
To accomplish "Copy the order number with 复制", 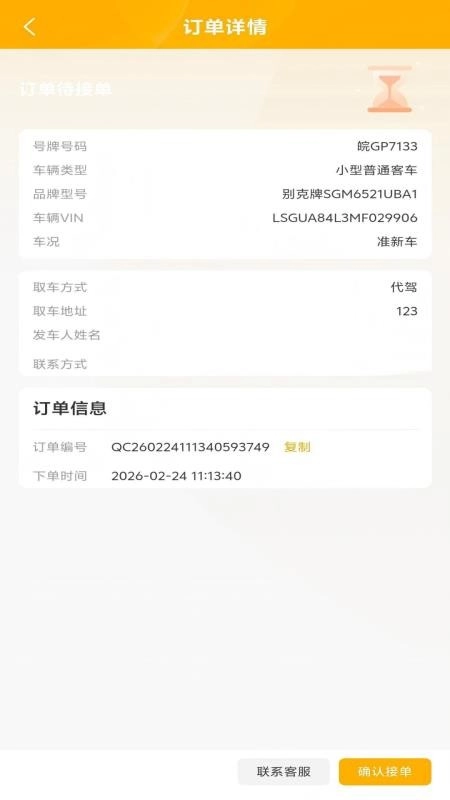I will click(297, 447).
